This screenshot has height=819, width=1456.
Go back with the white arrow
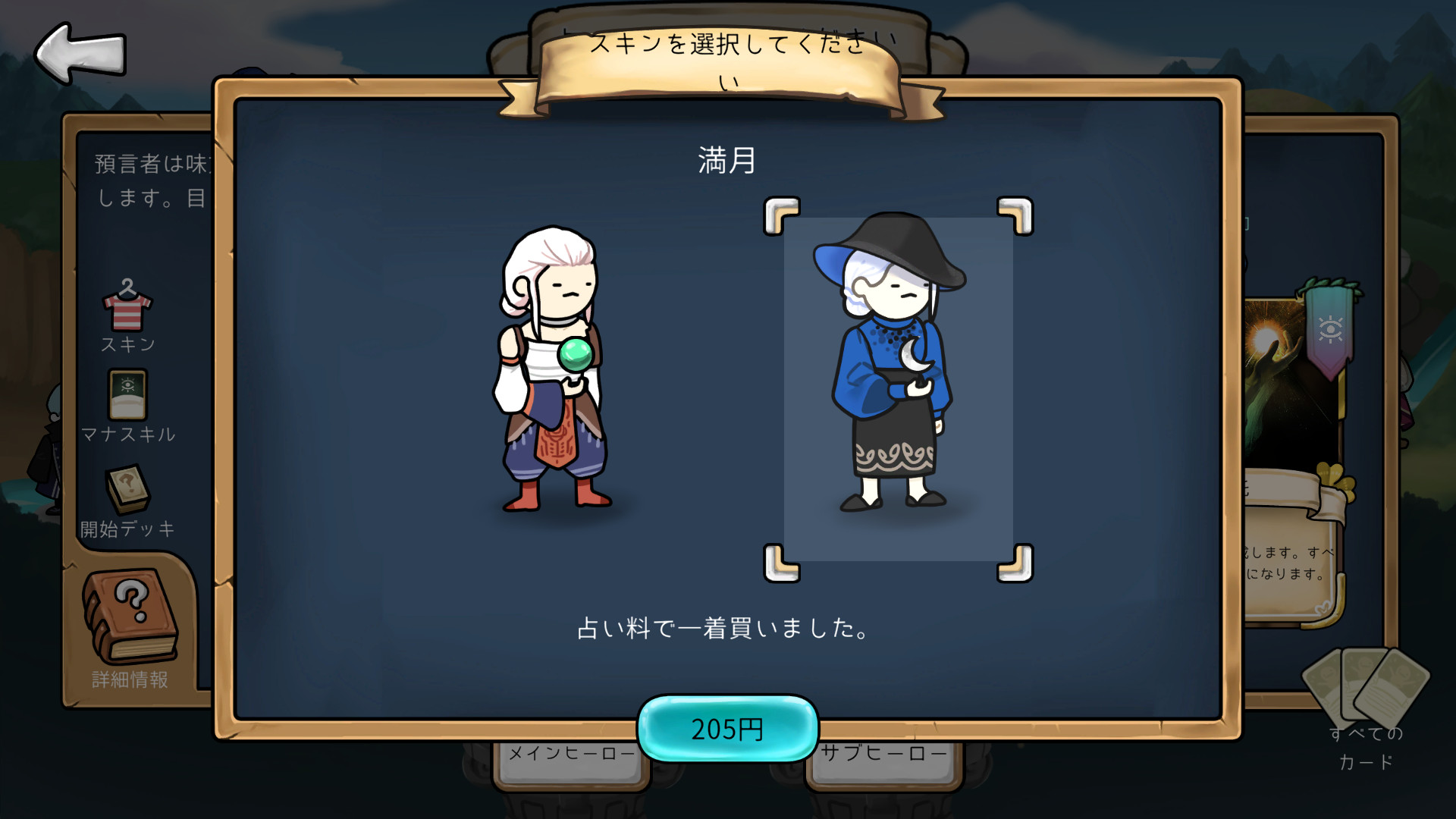pos(80,53)
